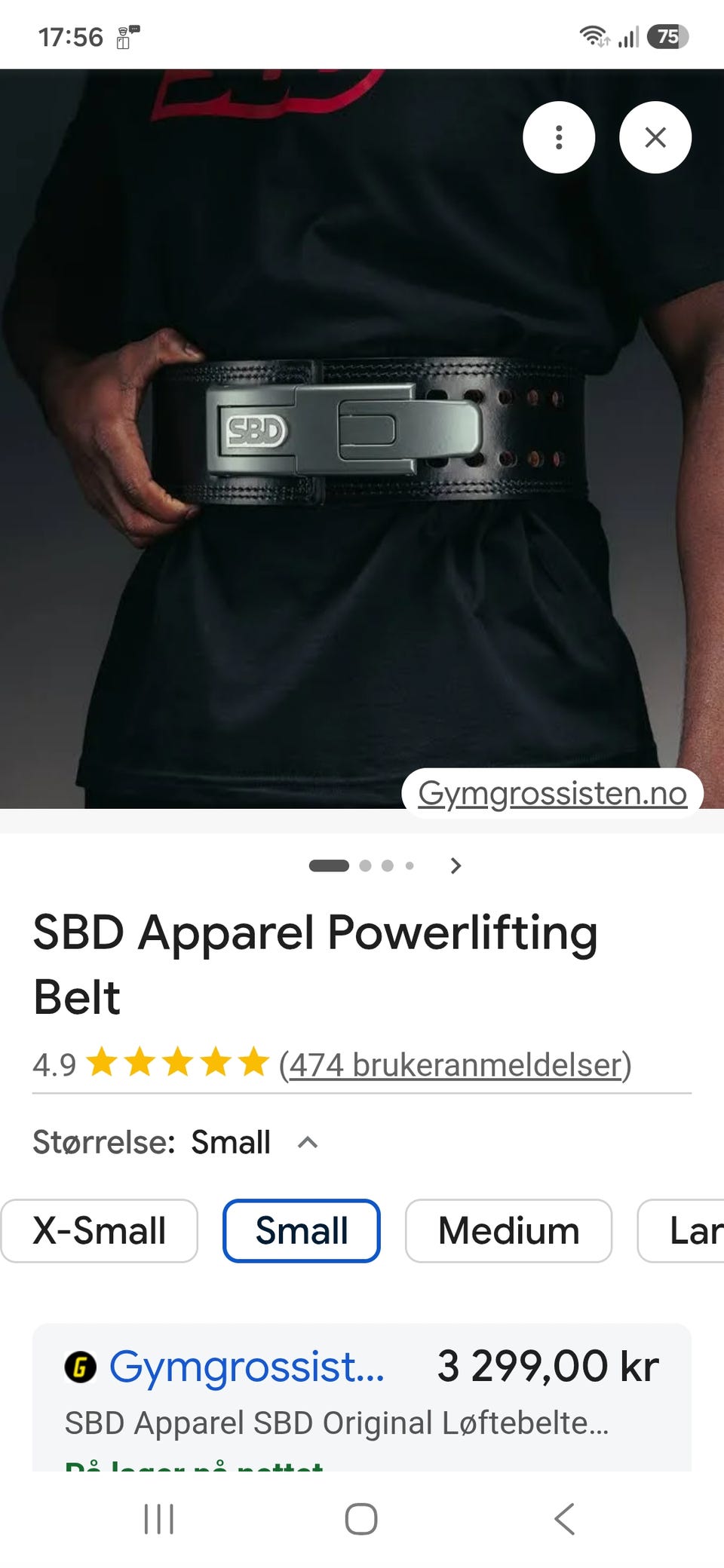
Task: Close the product detail view
Action: pos(655,137)
